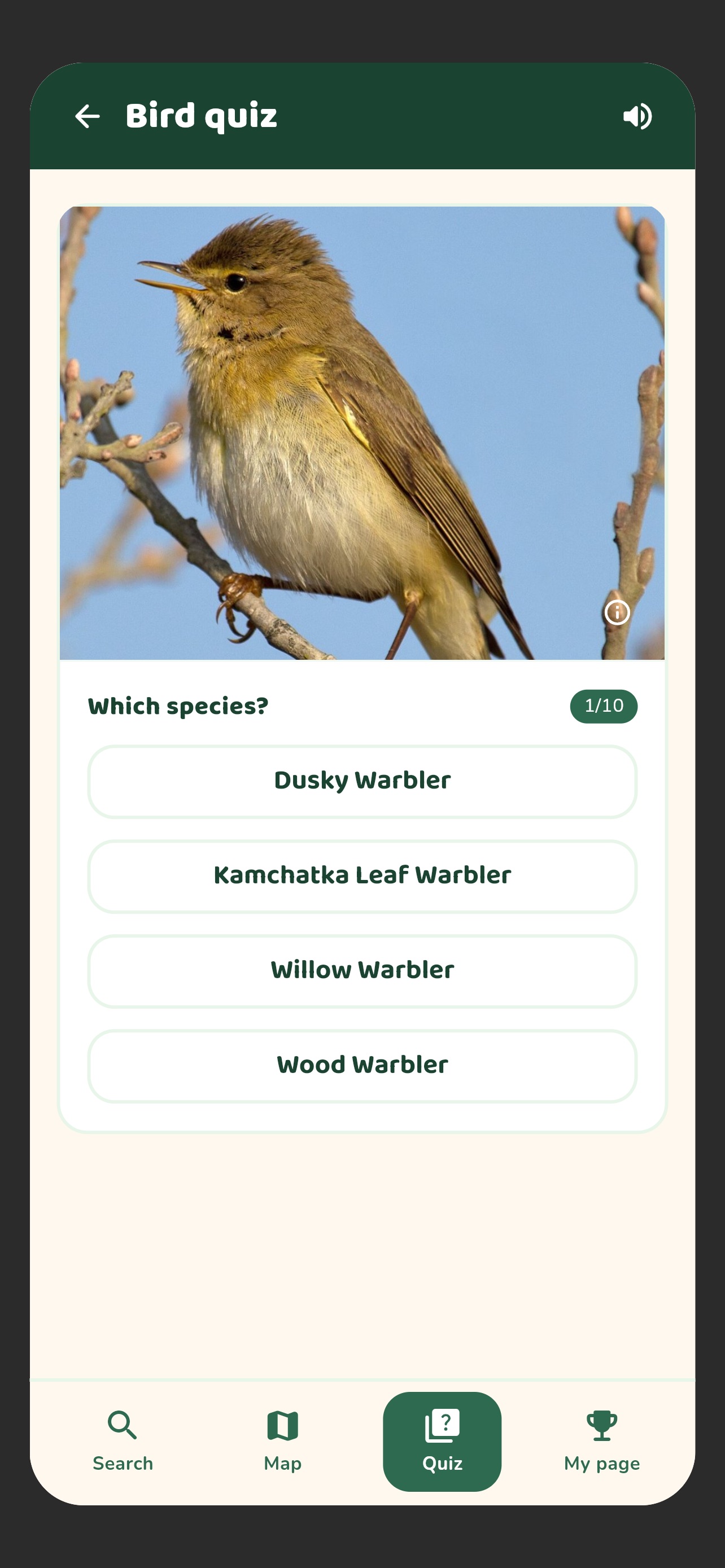
Task: Choose Kamchatka Leaf Warbler
Action: coord(362,876)
